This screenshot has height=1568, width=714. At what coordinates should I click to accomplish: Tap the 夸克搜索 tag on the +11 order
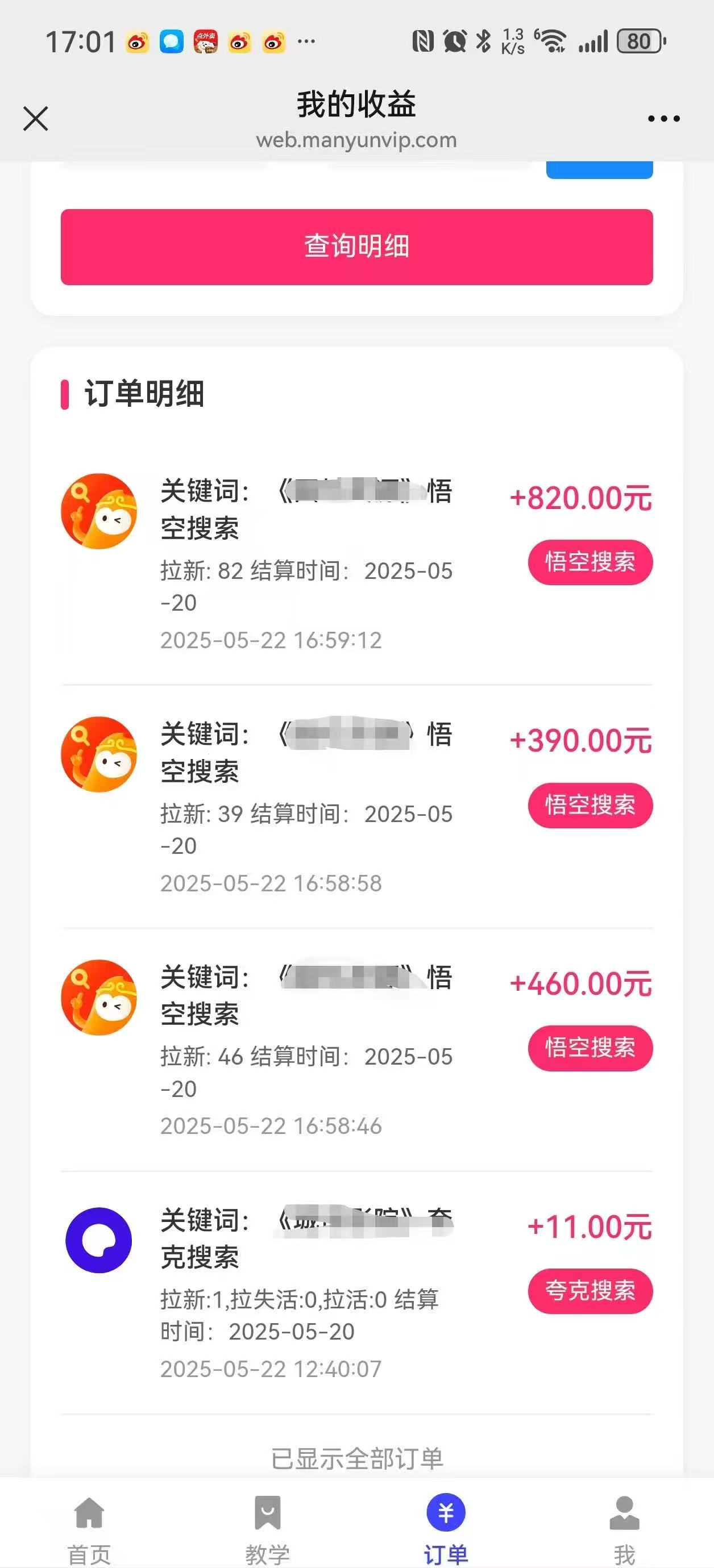(588, 1292)
